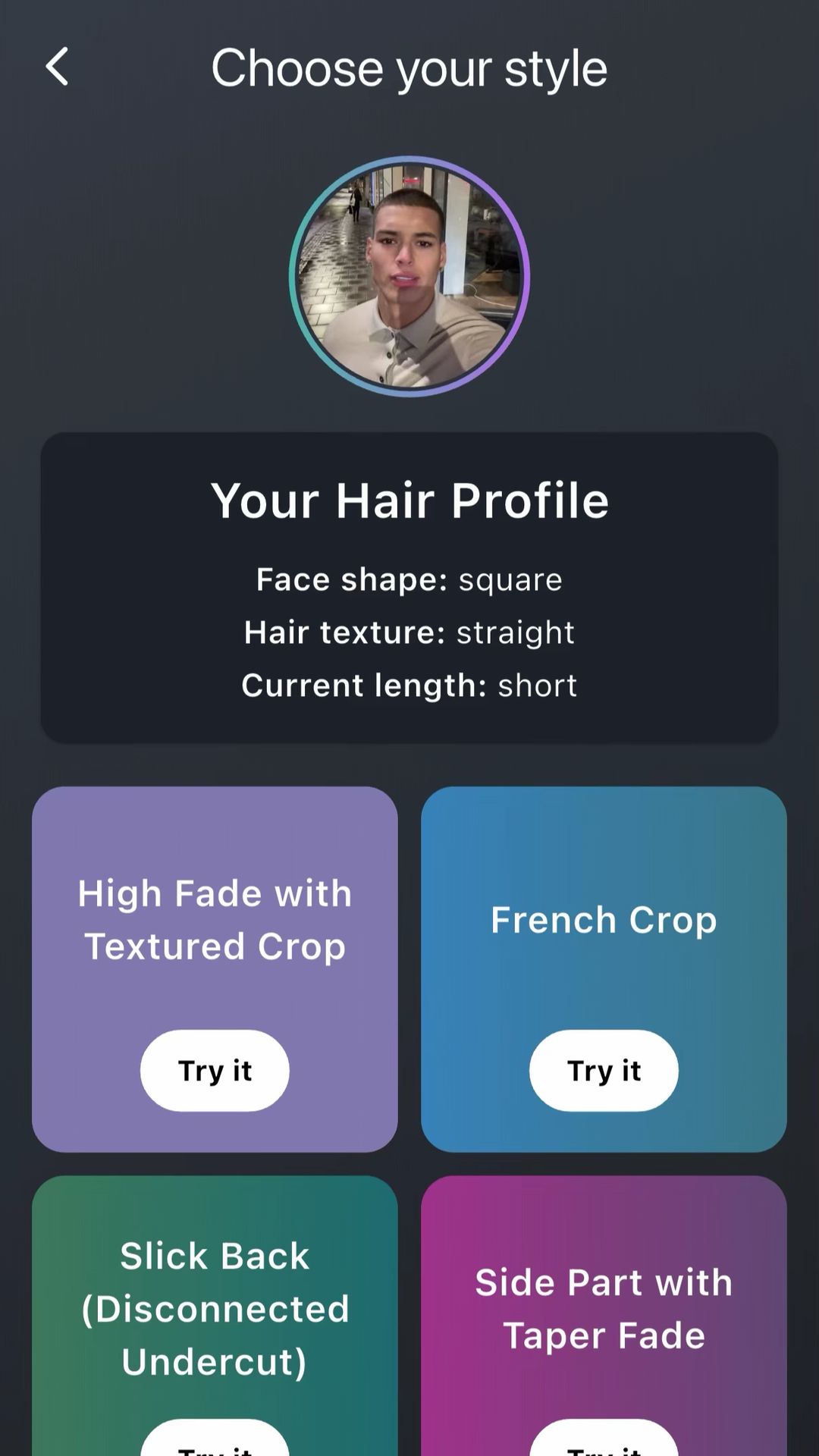This screenshot has height=1456, width=819.
Task: Go back using the top-left arrow
Action: tap(57, 67)
